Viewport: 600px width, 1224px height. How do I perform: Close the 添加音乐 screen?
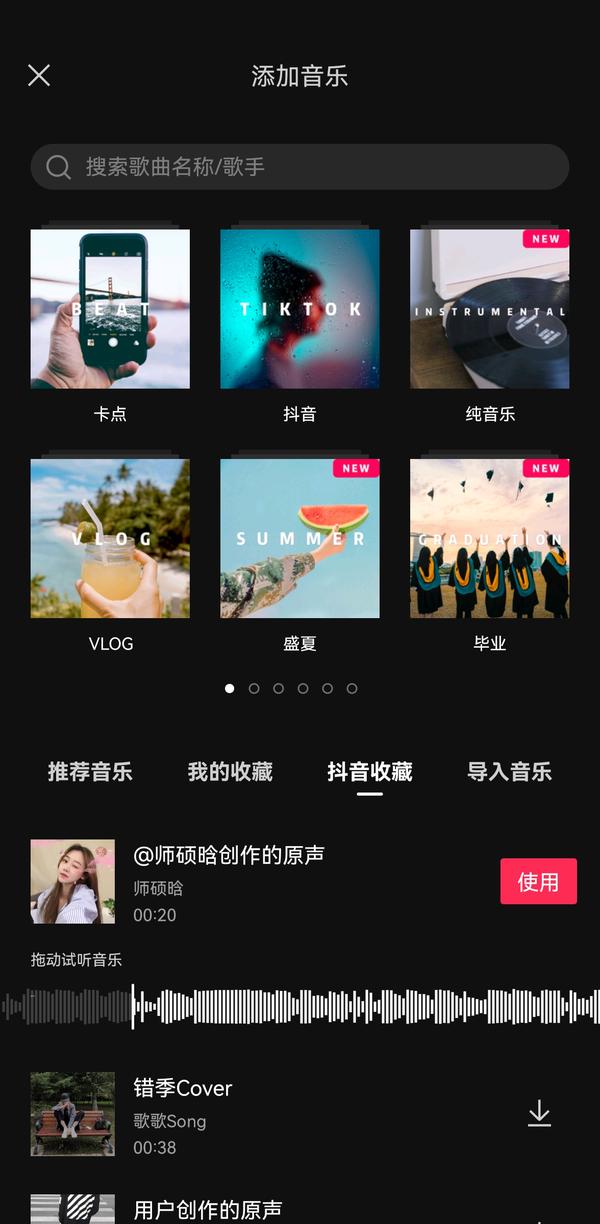click(x=39, y=75)
